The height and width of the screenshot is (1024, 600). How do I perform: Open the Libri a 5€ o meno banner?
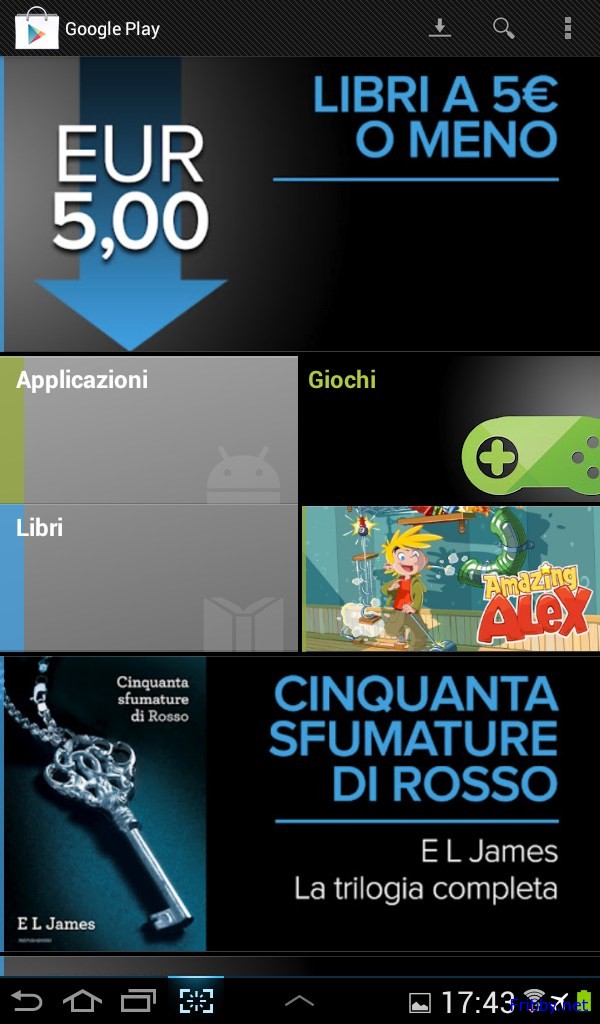click(x=300, y=204)
